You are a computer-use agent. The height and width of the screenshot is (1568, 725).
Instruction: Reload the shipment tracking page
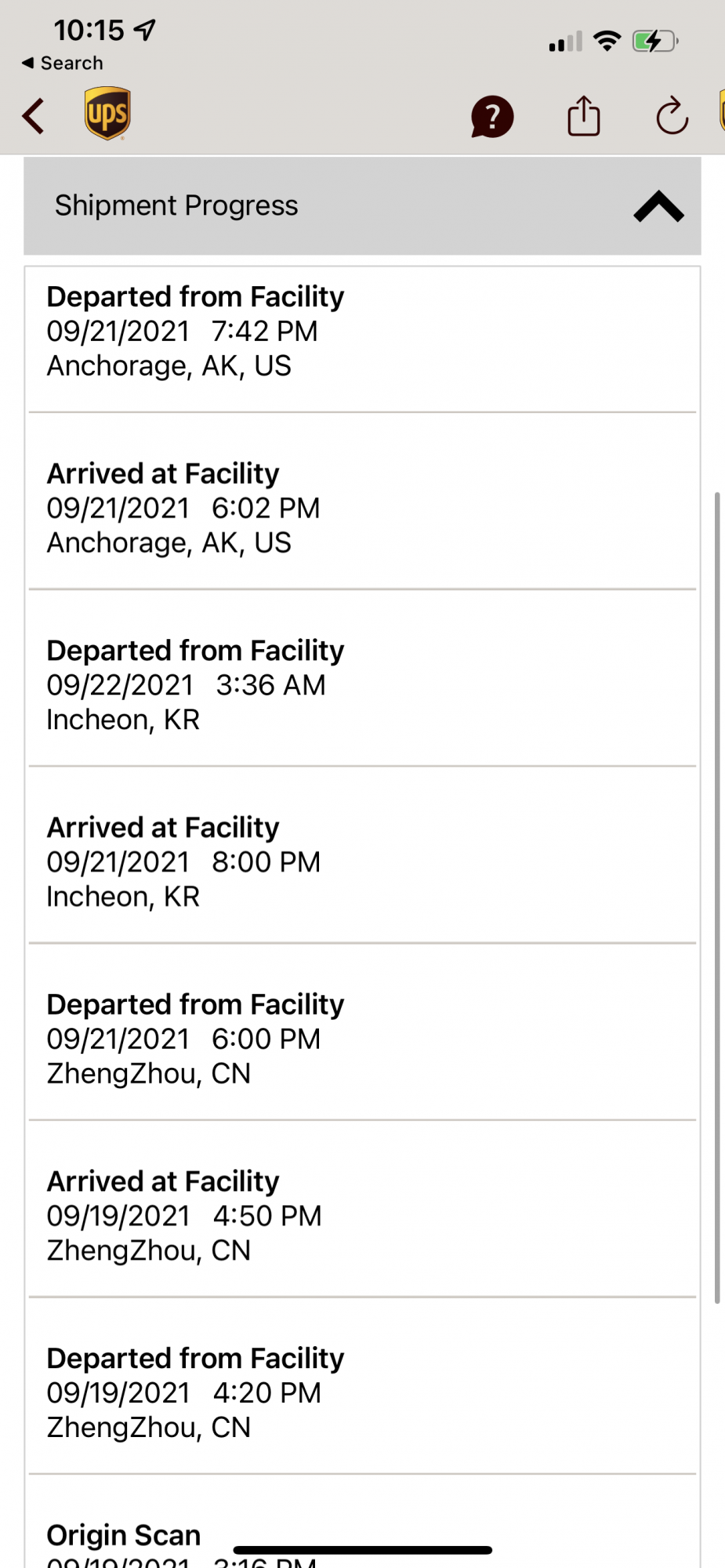click(x=672, y=117)
